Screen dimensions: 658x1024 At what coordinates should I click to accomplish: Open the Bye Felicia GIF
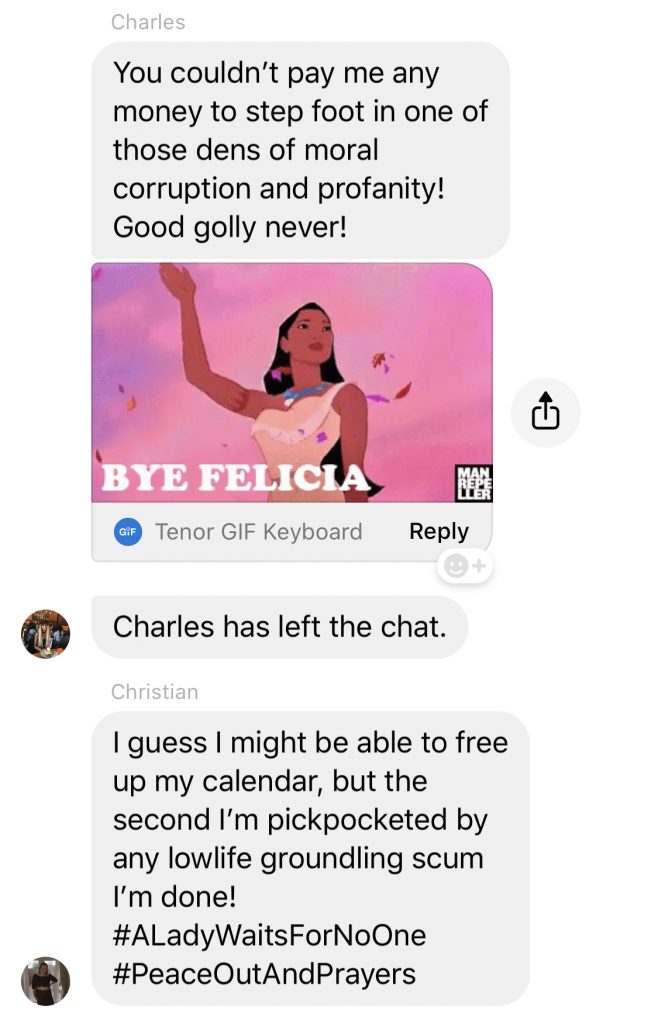[291, 383]
